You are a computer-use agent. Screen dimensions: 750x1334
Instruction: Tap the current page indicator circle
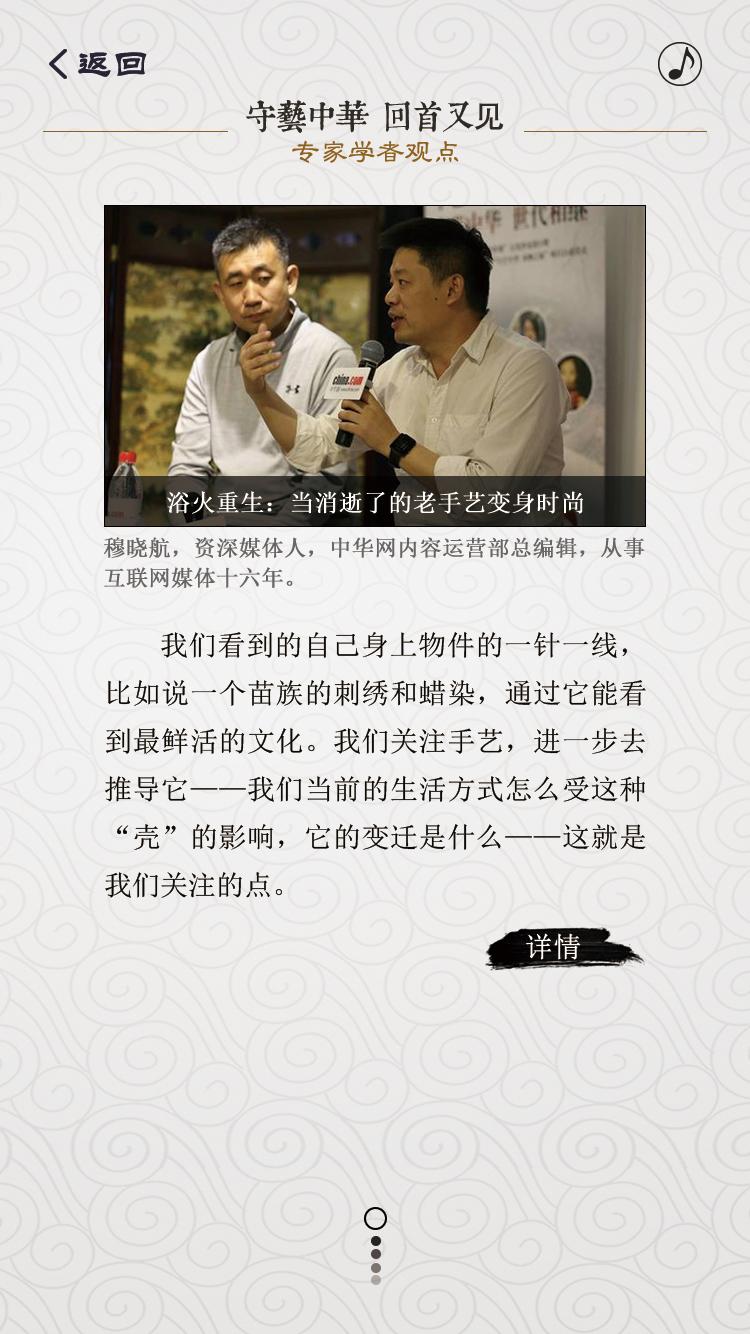click(x=375, y=1218)
